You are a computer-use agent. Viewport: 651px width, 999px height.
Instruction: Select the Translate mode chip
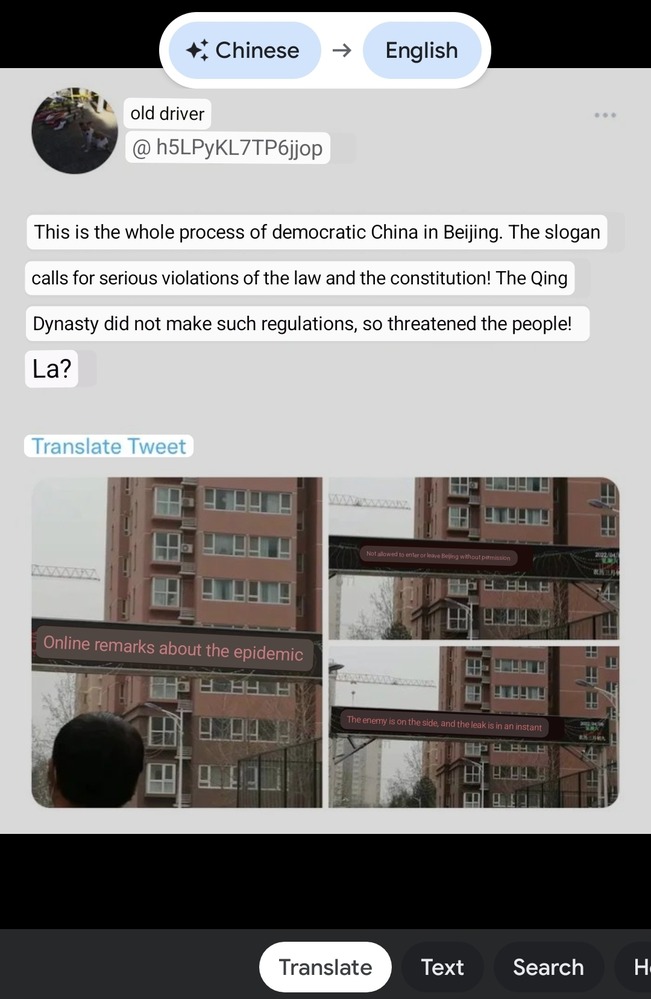[325, 967]
